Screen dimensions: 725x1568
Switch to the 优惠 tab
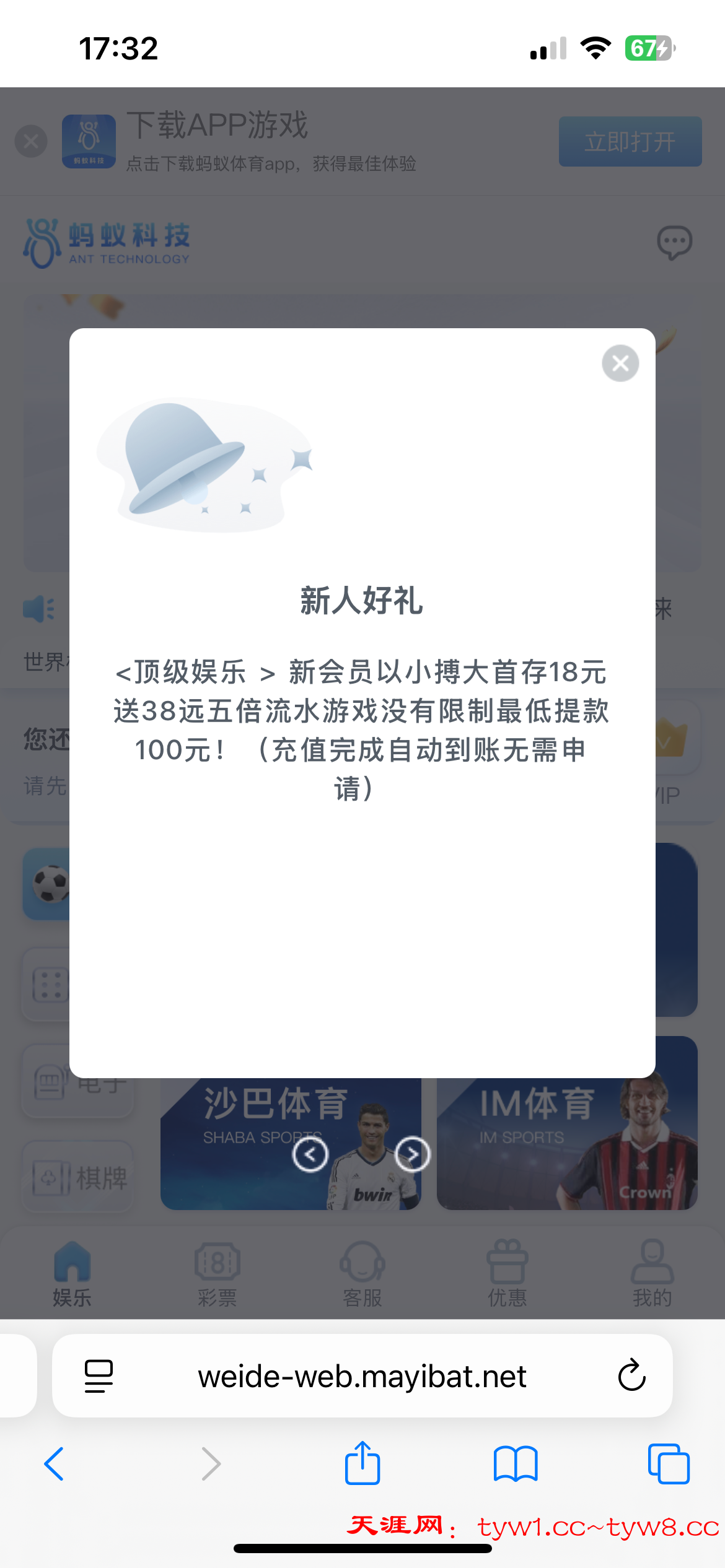coord(507,1273)
